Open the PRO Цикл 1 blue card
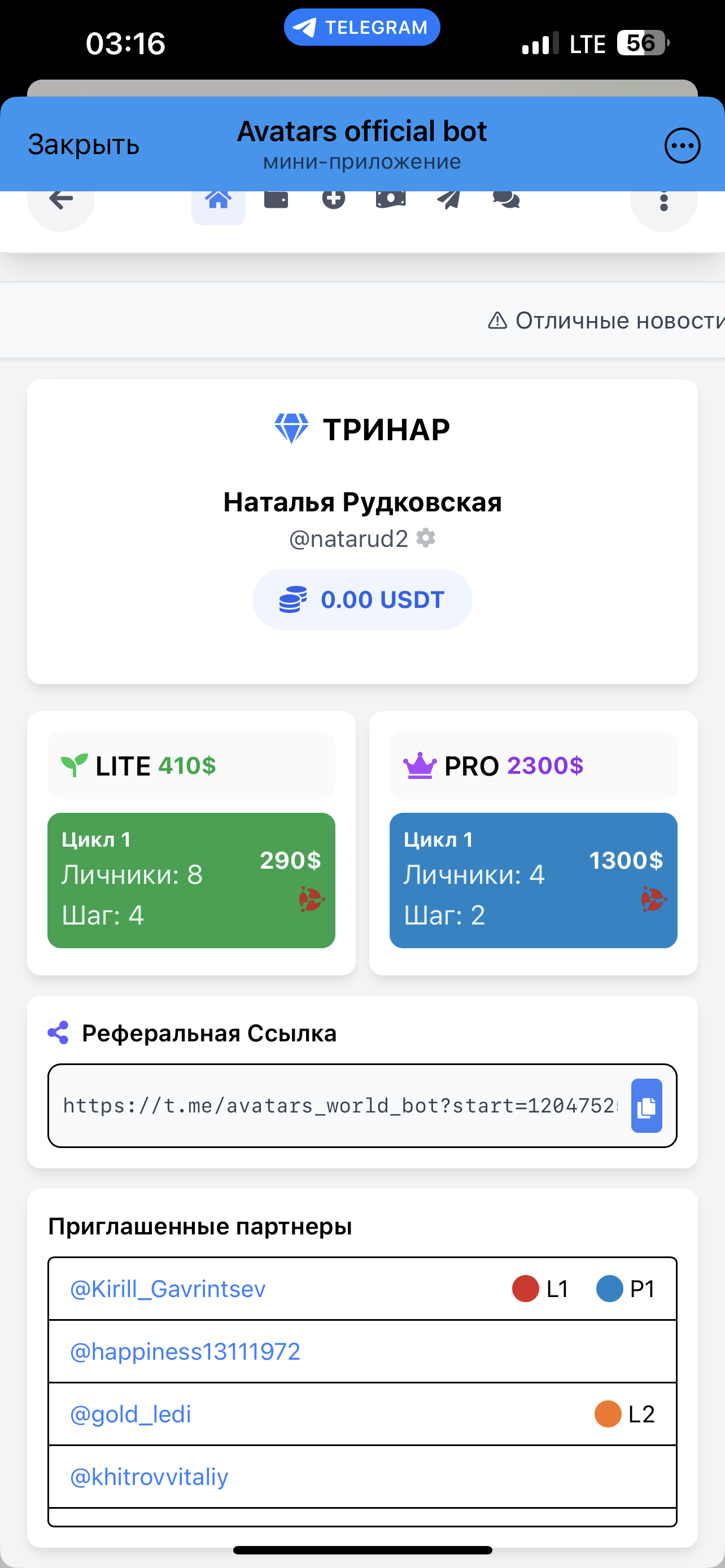Viewport: 725px width, 1568px height. (533, 880)
